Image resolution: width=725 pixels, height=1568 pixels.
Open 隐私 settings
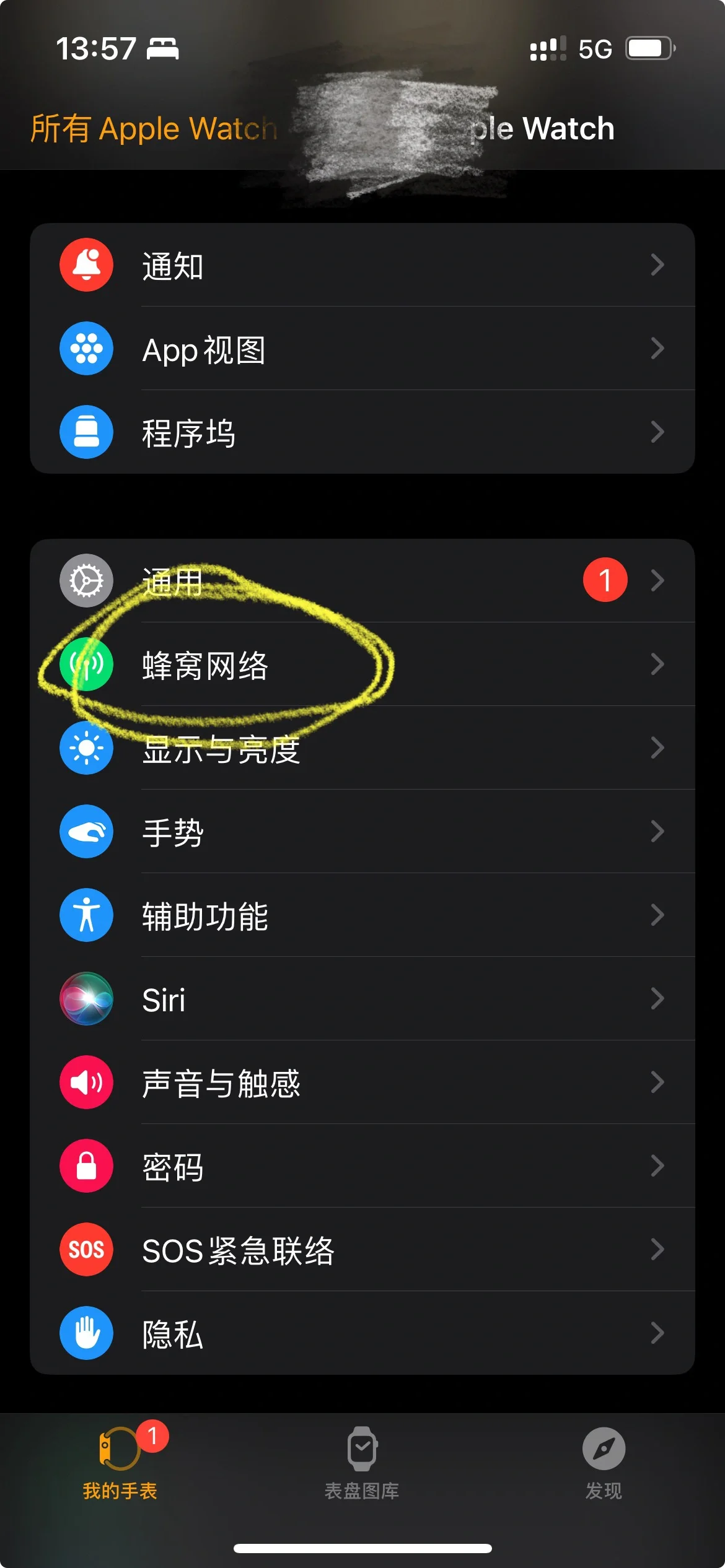(362, 1333)
